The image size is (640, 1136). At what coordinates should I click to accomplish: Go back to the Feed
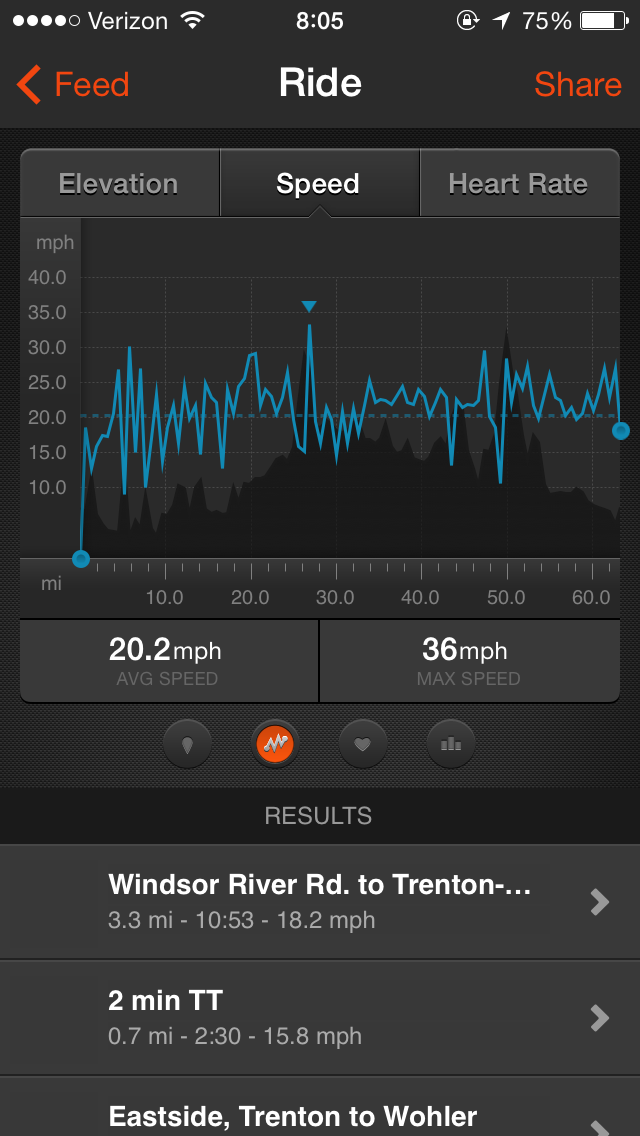point(74,85)
